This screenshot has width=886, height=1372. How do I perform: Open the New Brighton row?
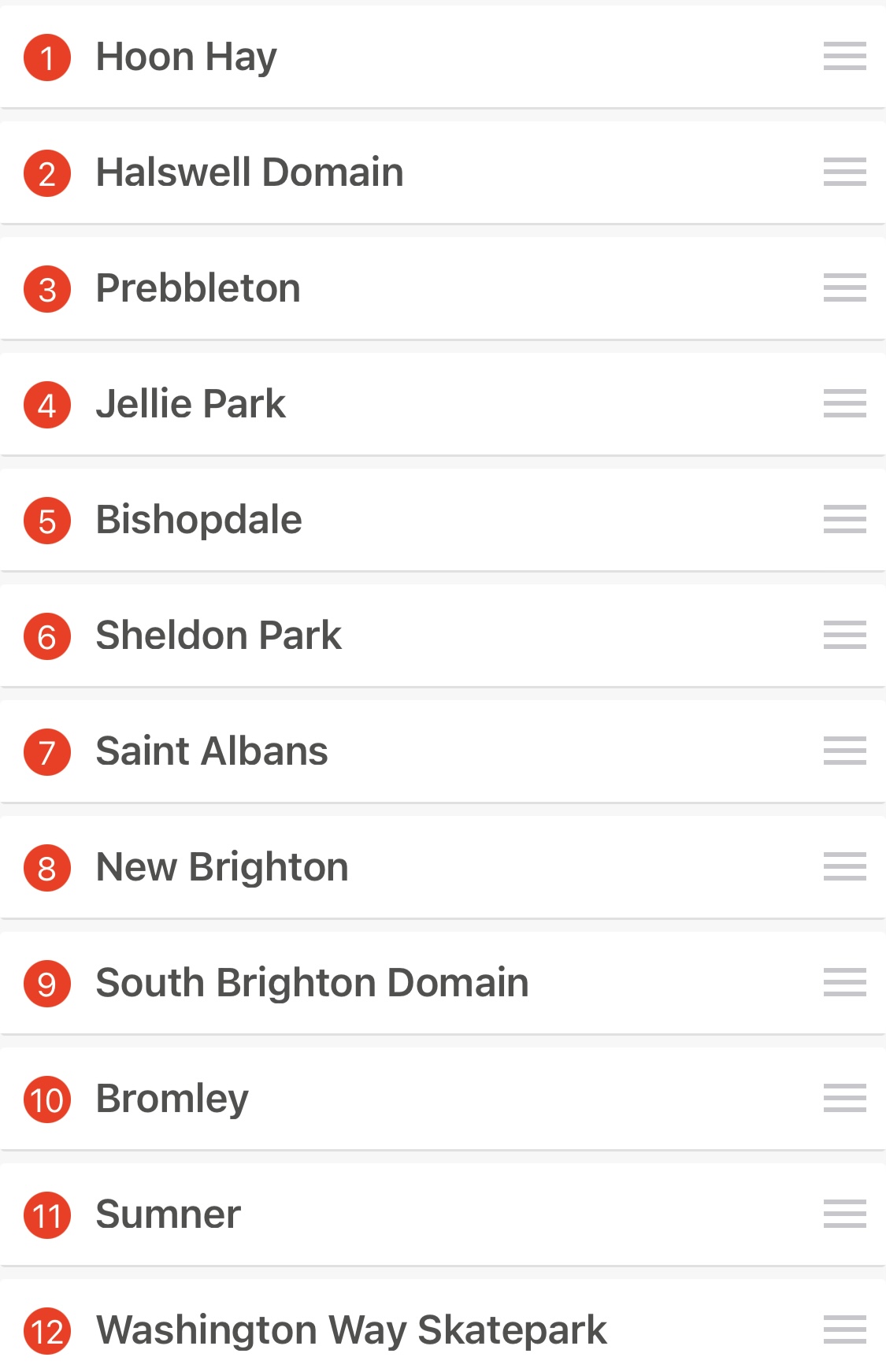pyautogui.click(x=222, y=867)
